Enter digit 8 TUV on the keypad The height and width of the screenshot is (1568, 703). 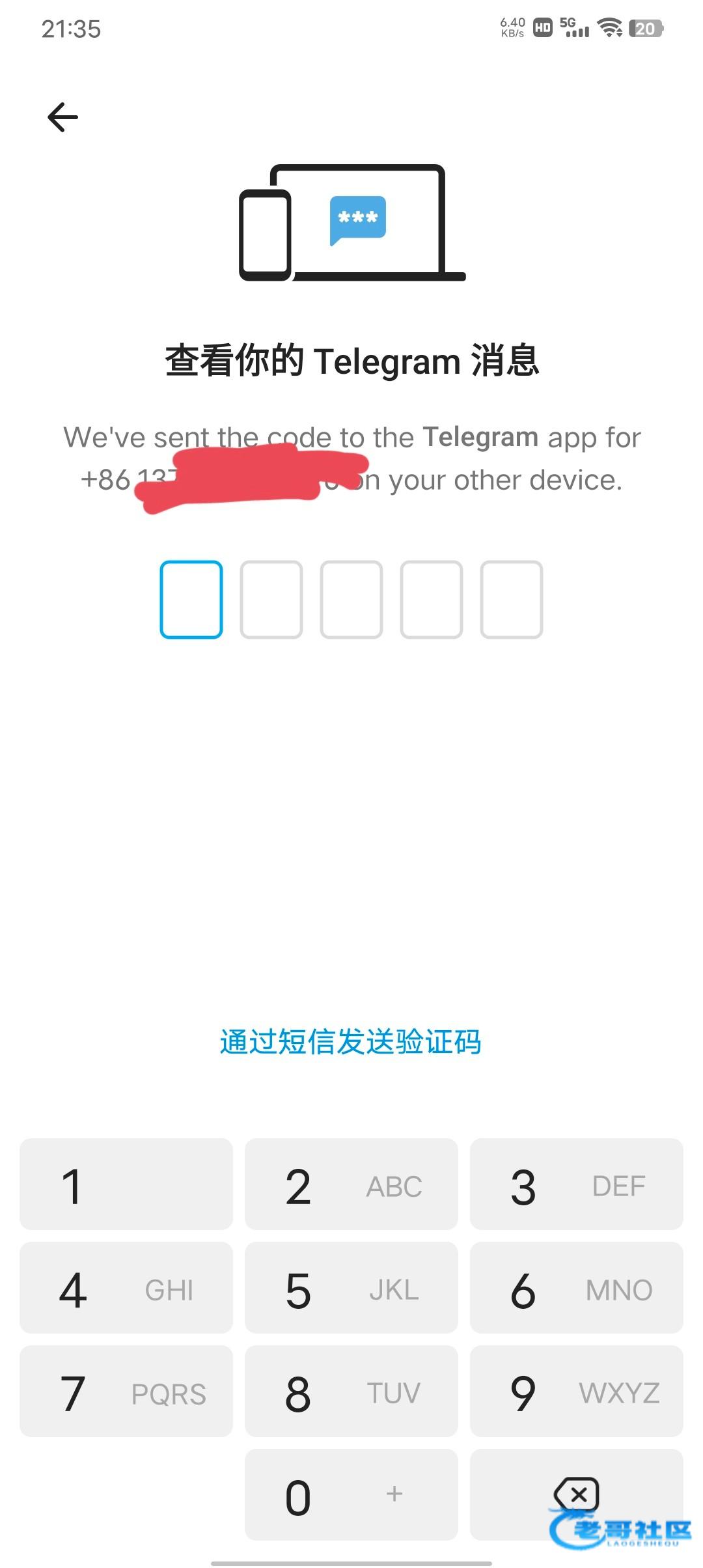[351, 1392]
